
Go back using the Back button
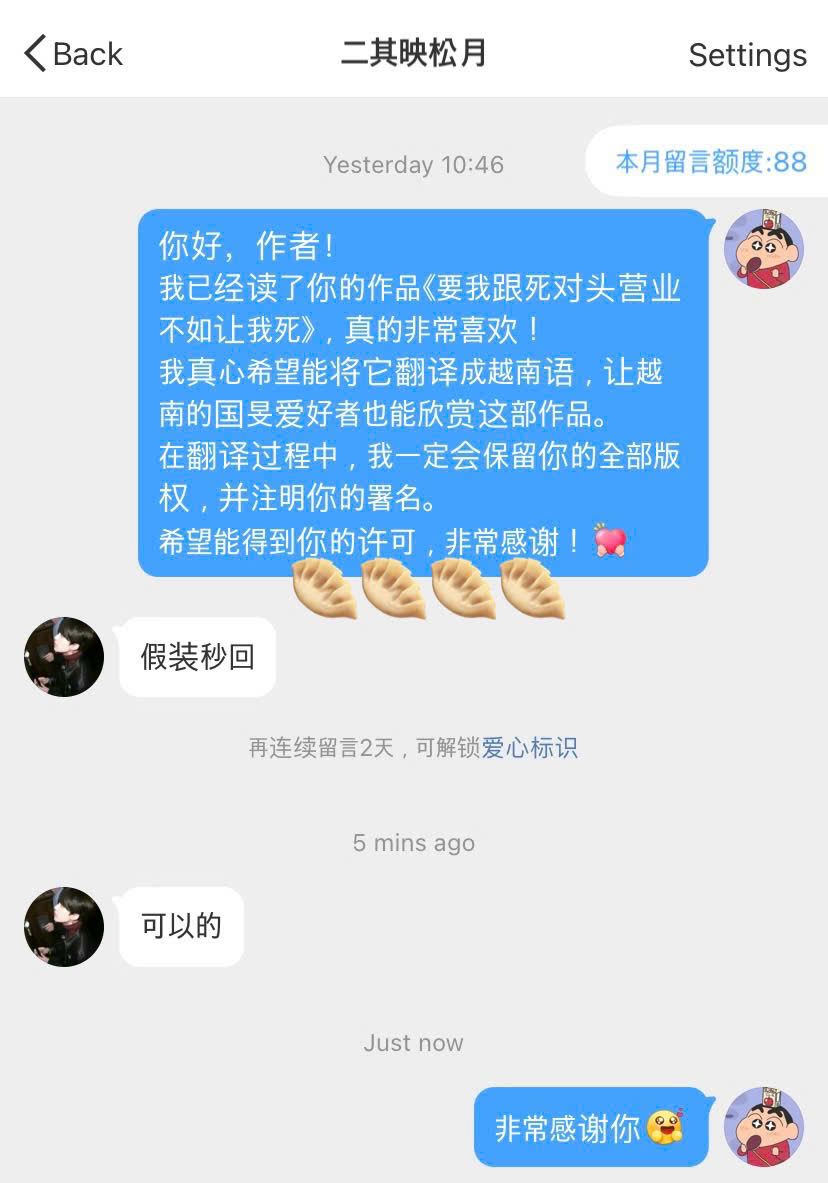[x=72, y=54]
